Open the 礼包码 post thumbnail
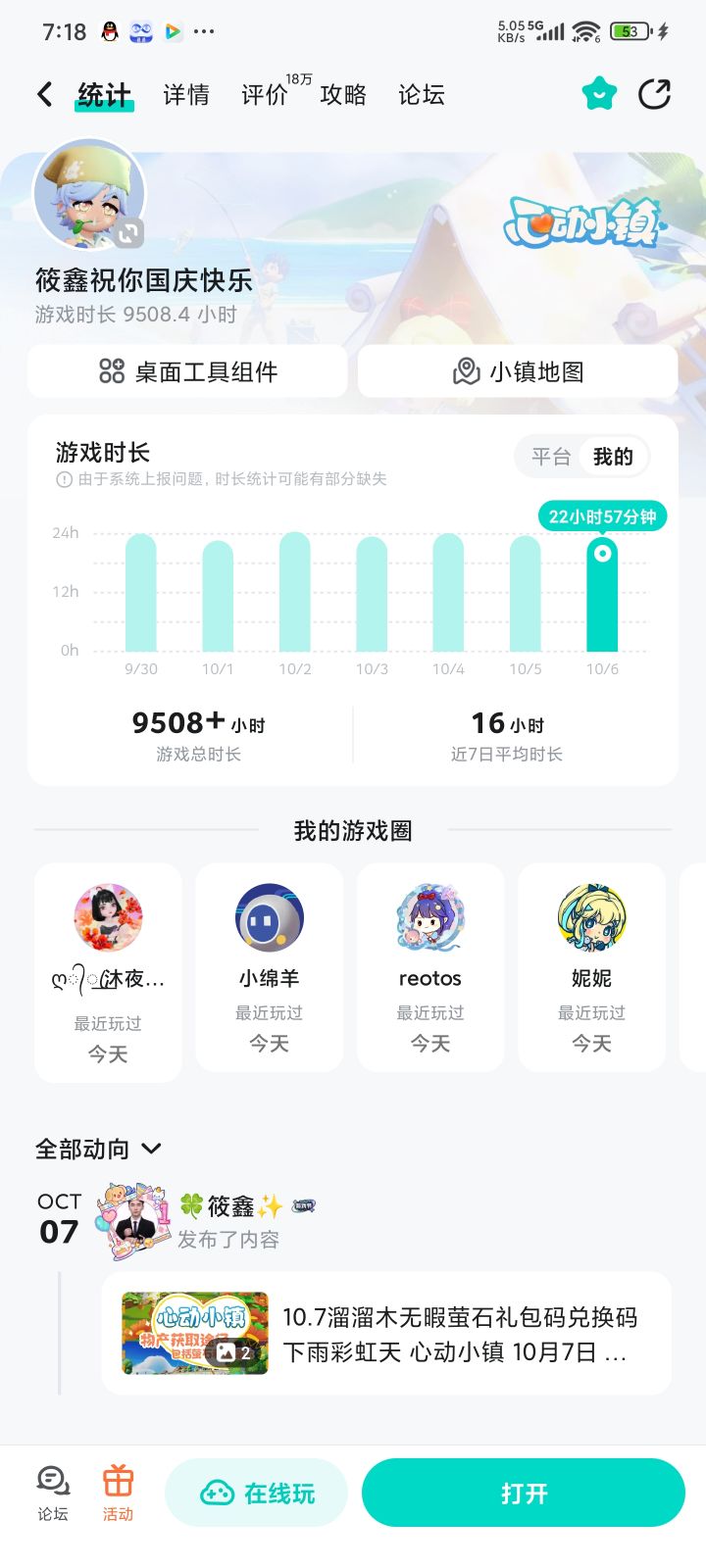 (x=193, y=1332)
